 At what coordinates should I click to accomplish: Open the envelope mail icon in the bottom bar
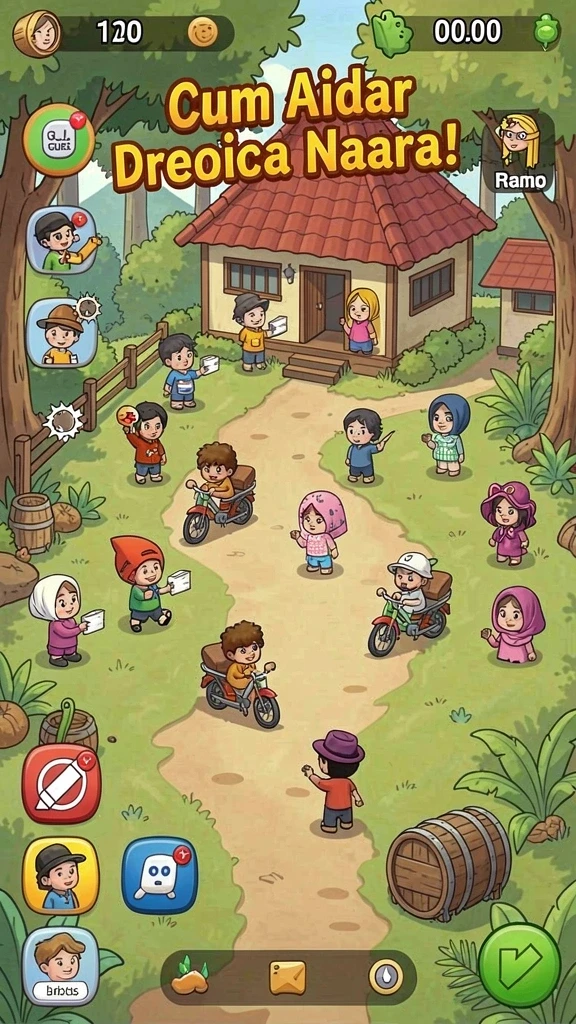288,978
